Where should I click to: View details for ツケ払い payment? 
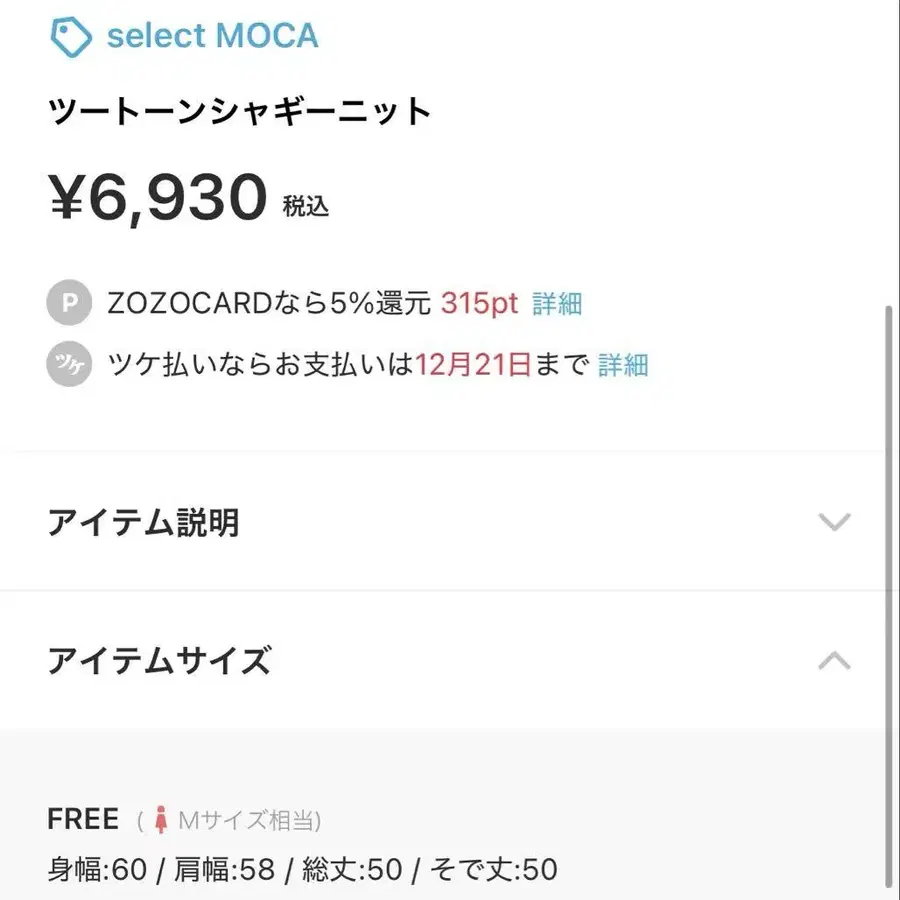tap(623, 365)
